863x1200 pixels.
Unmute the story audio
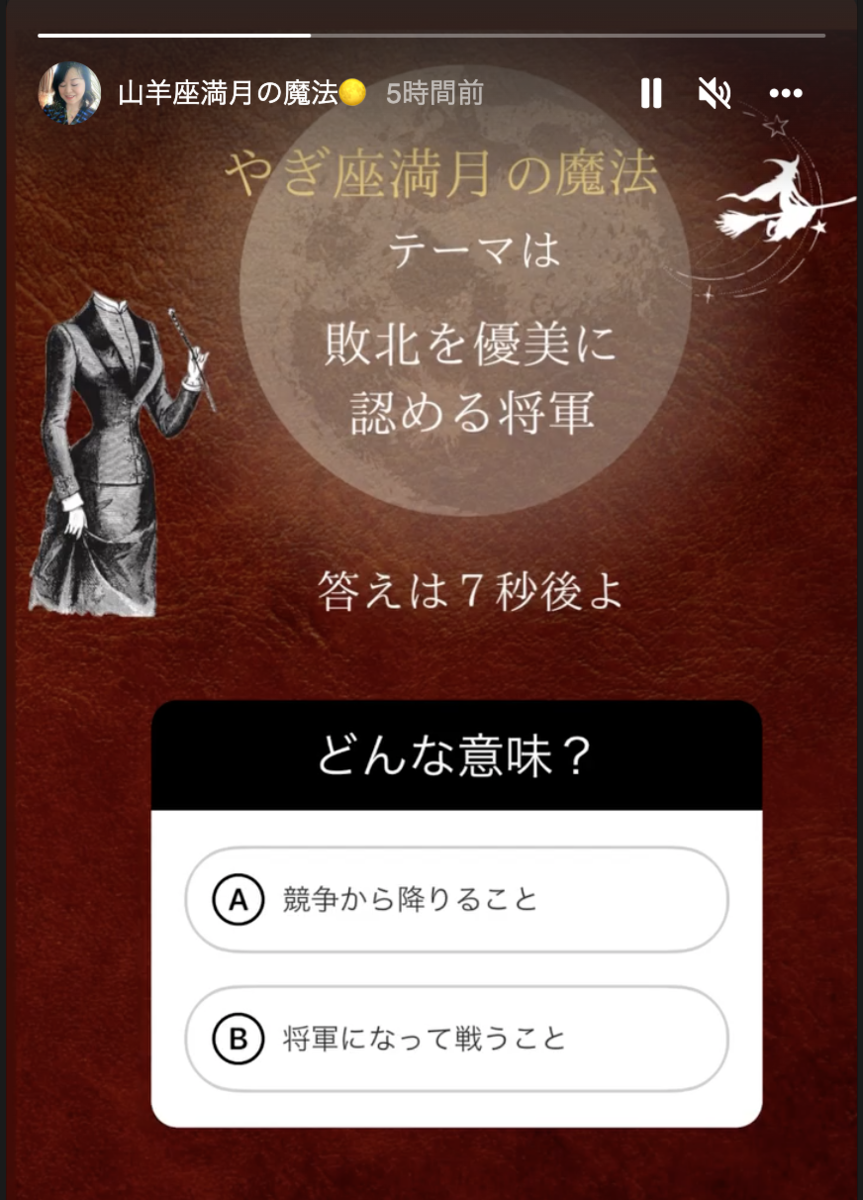pos(714,94)
